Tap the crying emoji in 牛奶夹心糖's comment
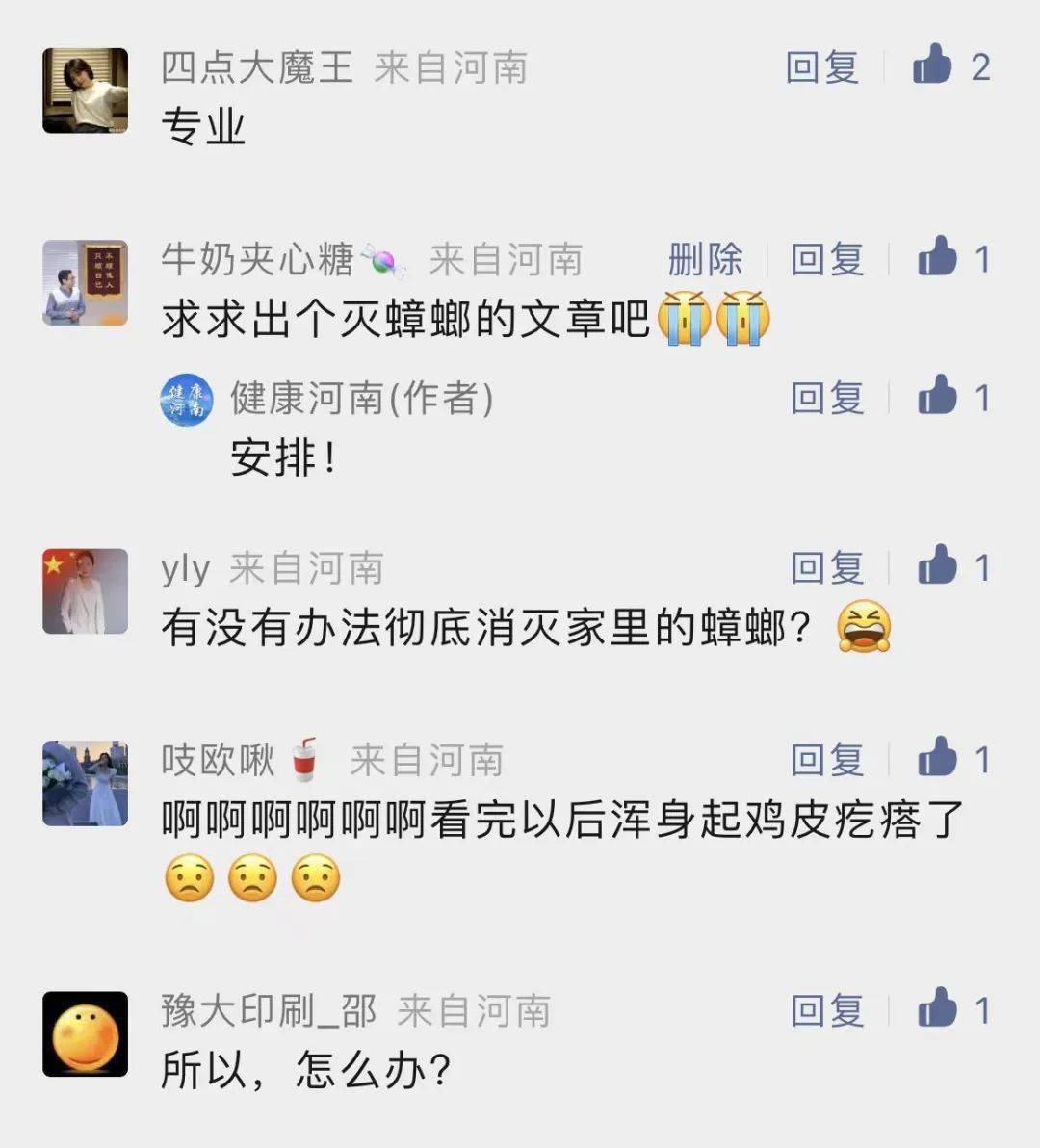 pos(689,318)
